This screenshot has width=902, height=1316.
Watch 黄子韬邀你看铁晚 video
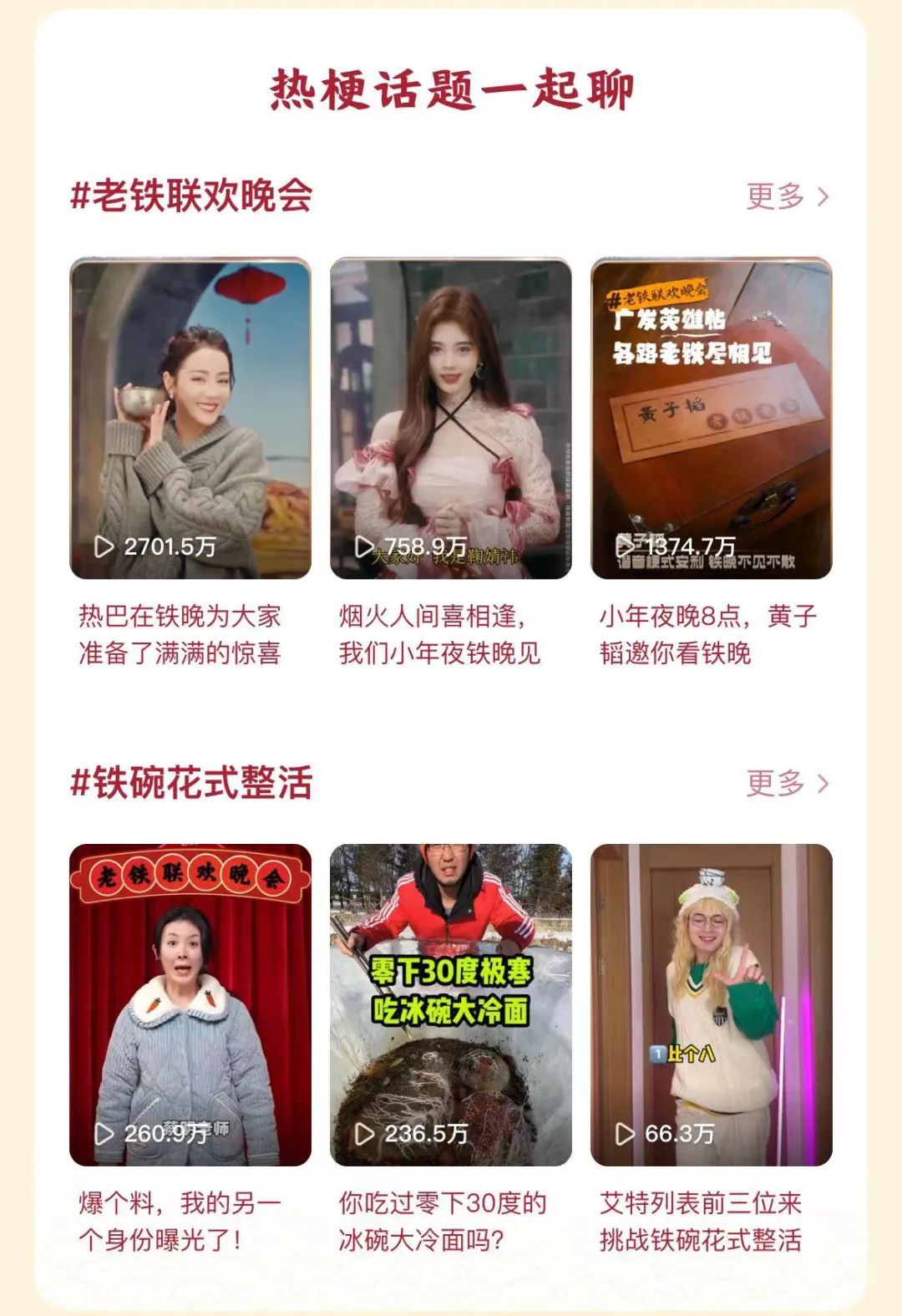pyautogui.click(x=711, y=418)
